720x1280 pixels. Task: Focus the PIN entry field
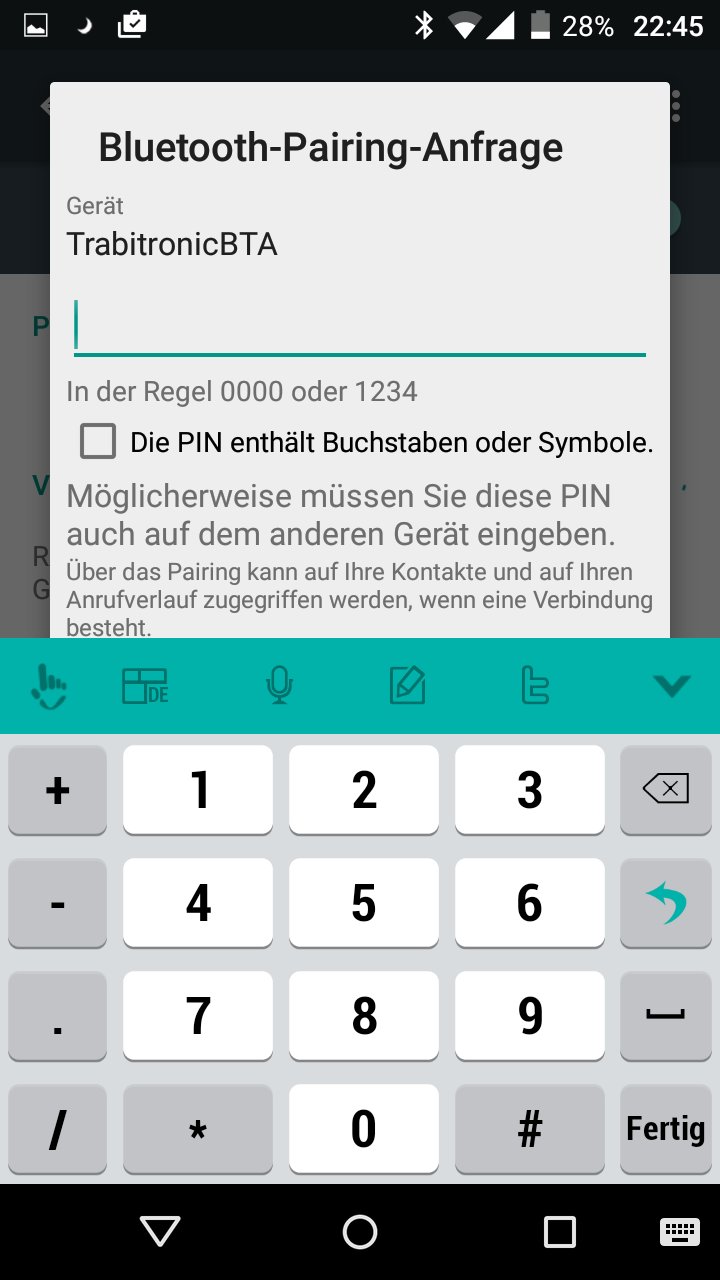click(360, 326)
